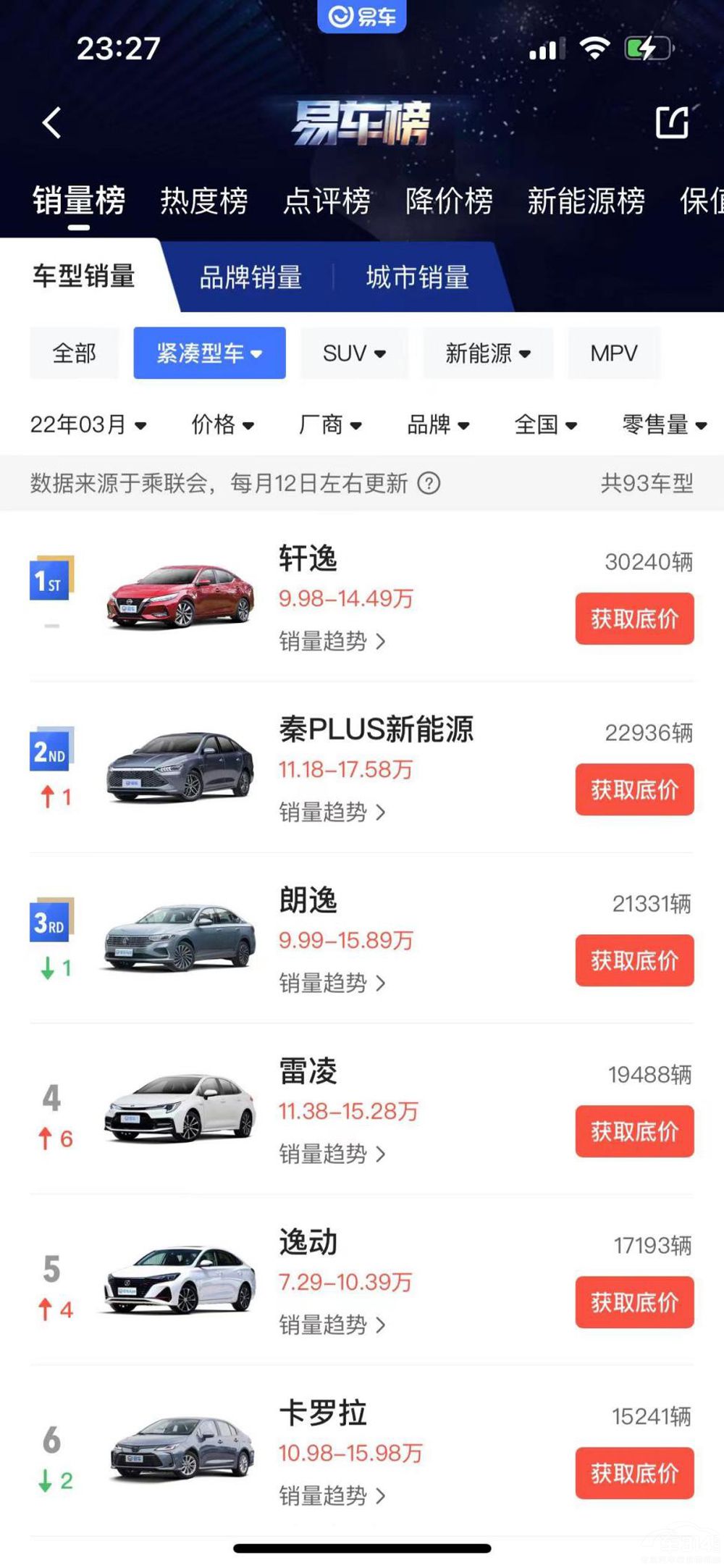Expand the SUV filter dropdown
The image size is (724, 1568).
click(354, 353)
